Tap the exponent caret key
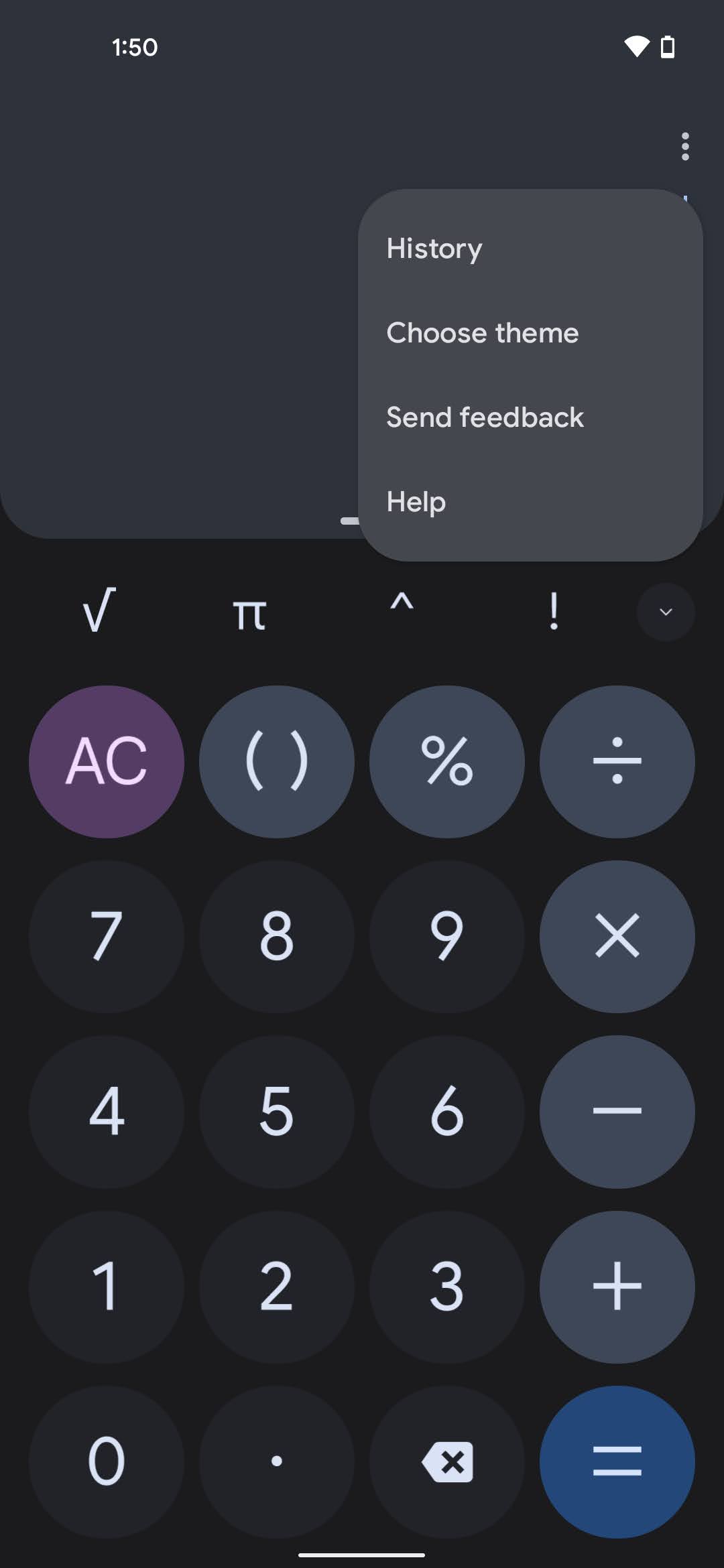 (402, 606)
